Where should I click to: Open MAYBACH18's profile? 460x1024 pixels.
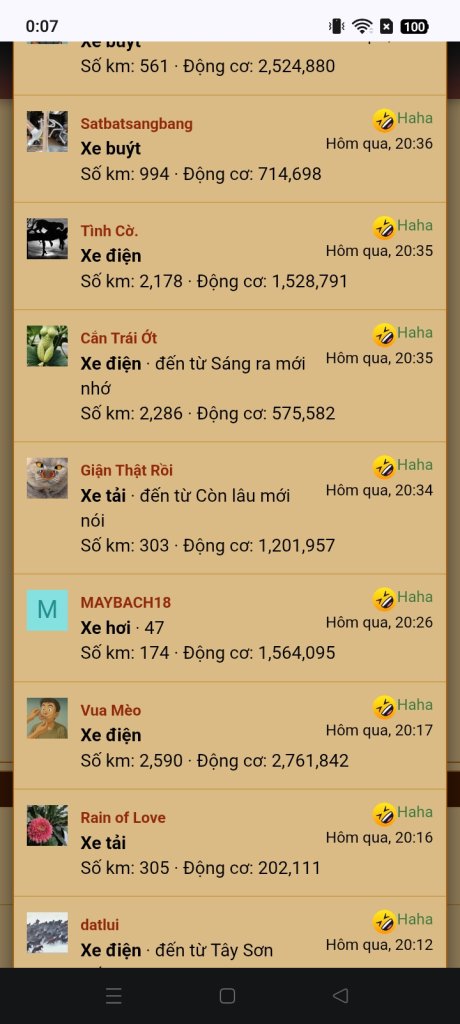click(x=125, y=603)
